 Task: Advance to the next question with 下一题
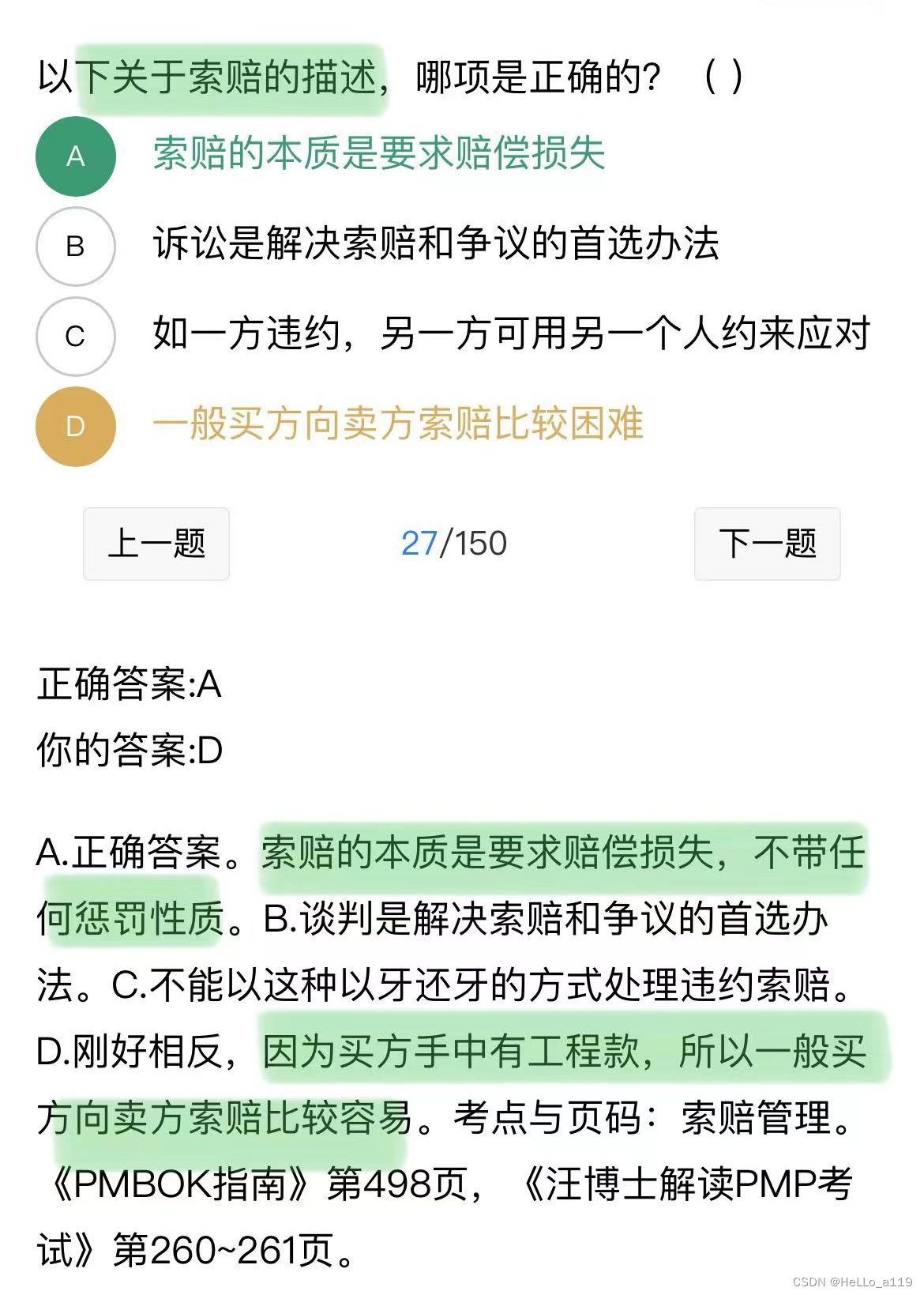coord(767,544)
